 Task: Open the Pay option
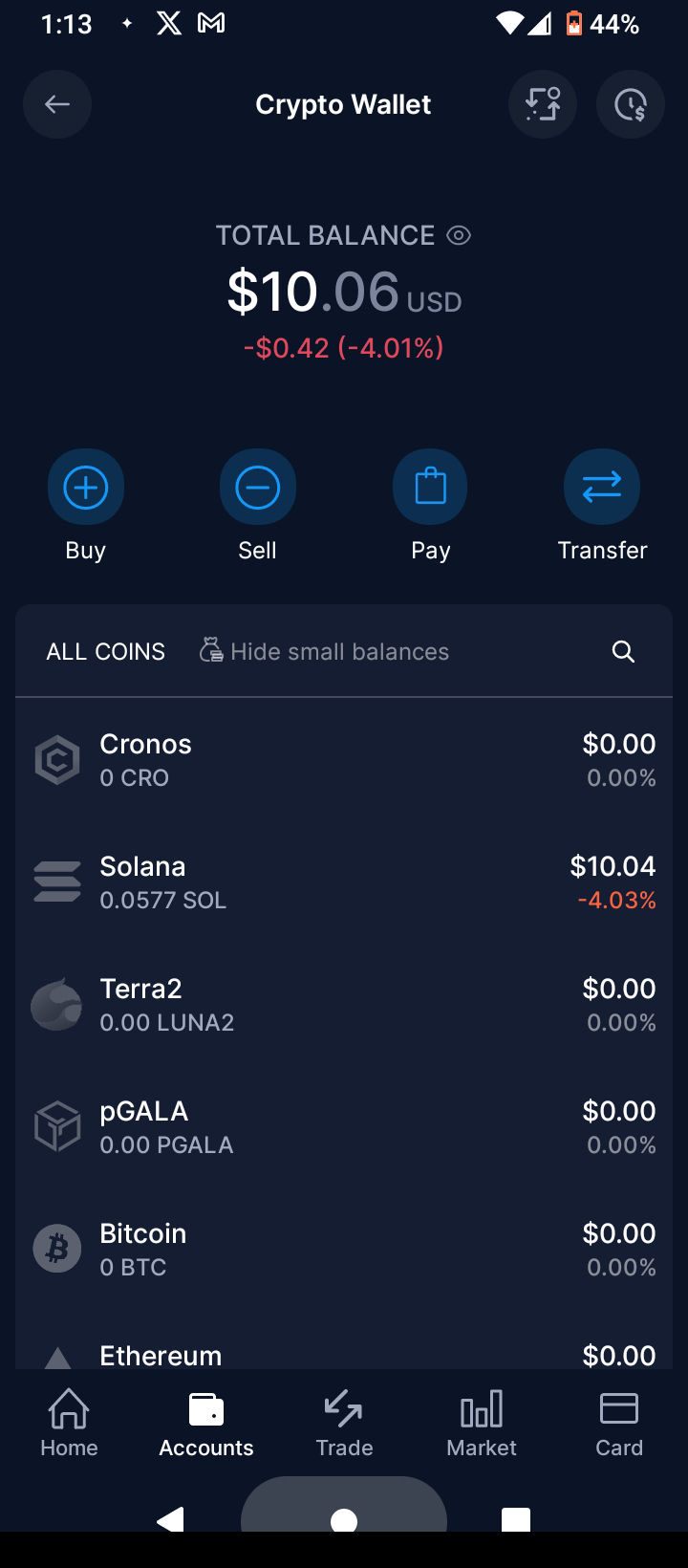pyautogui.click(x=430, y=489)
